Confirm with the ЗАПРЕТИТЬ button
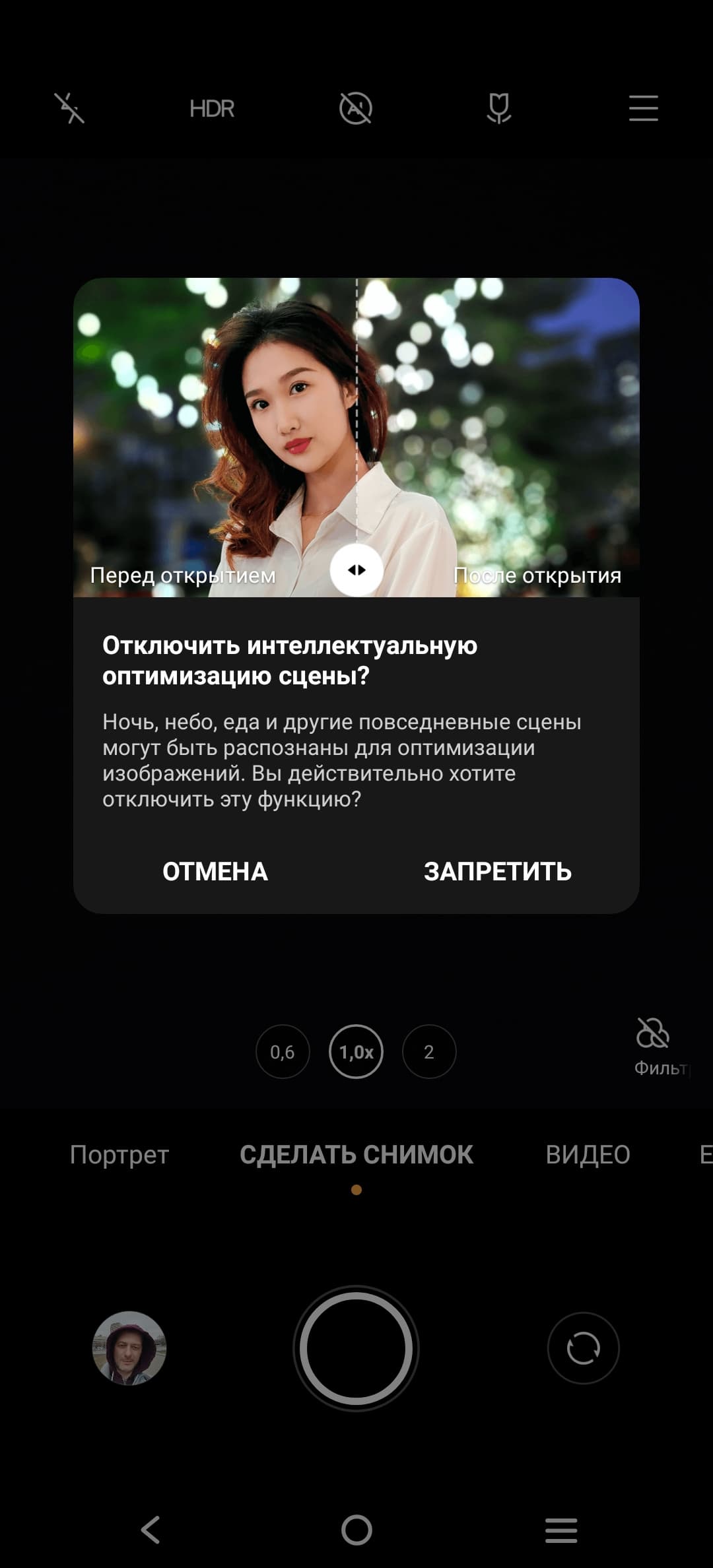The height and width of the screenshot is (1568, 713). [x=498, y=871]
